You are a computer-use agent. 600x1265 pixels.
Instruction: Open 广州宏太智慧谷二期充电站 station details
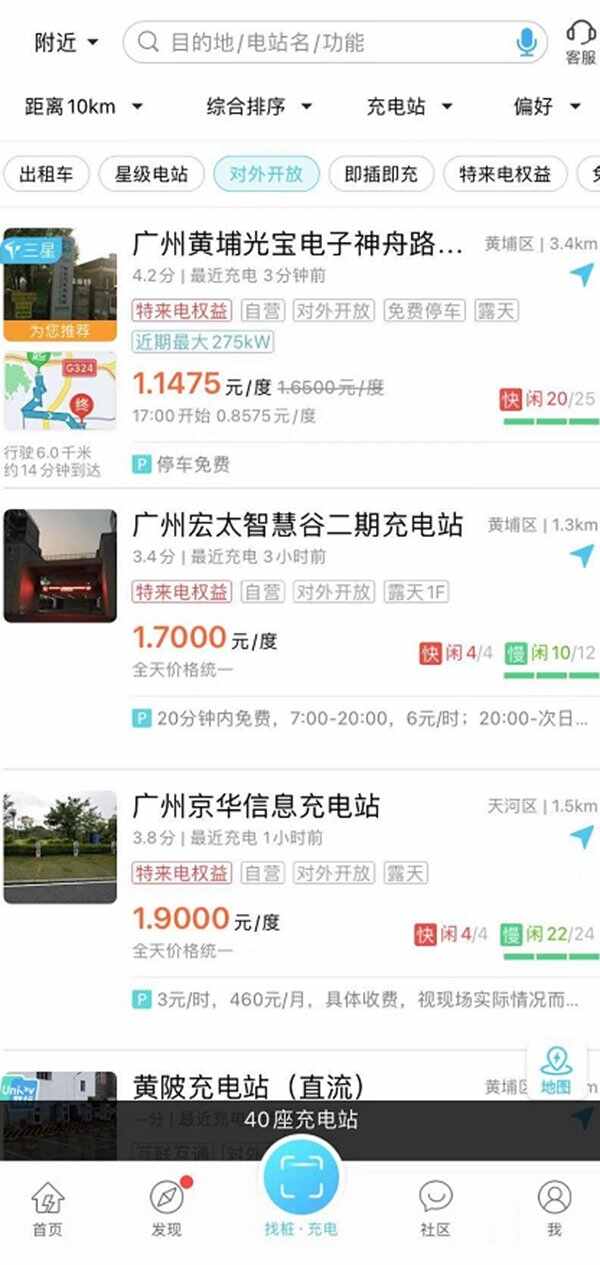click(298, 525)
